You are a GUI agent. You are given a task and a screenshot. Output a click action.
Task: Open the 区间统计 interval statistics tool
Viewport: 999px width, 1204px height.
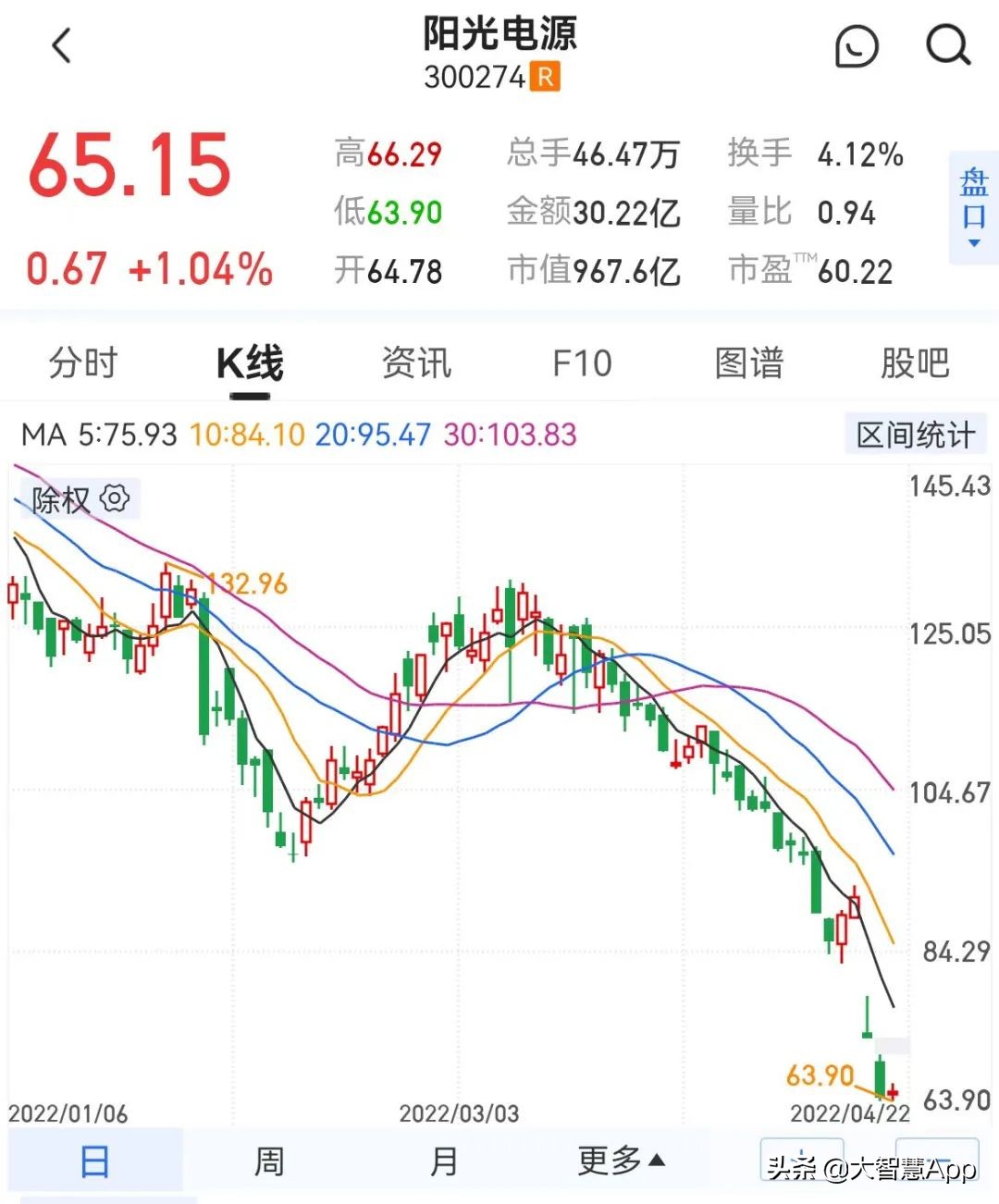(x=917, y=434)
